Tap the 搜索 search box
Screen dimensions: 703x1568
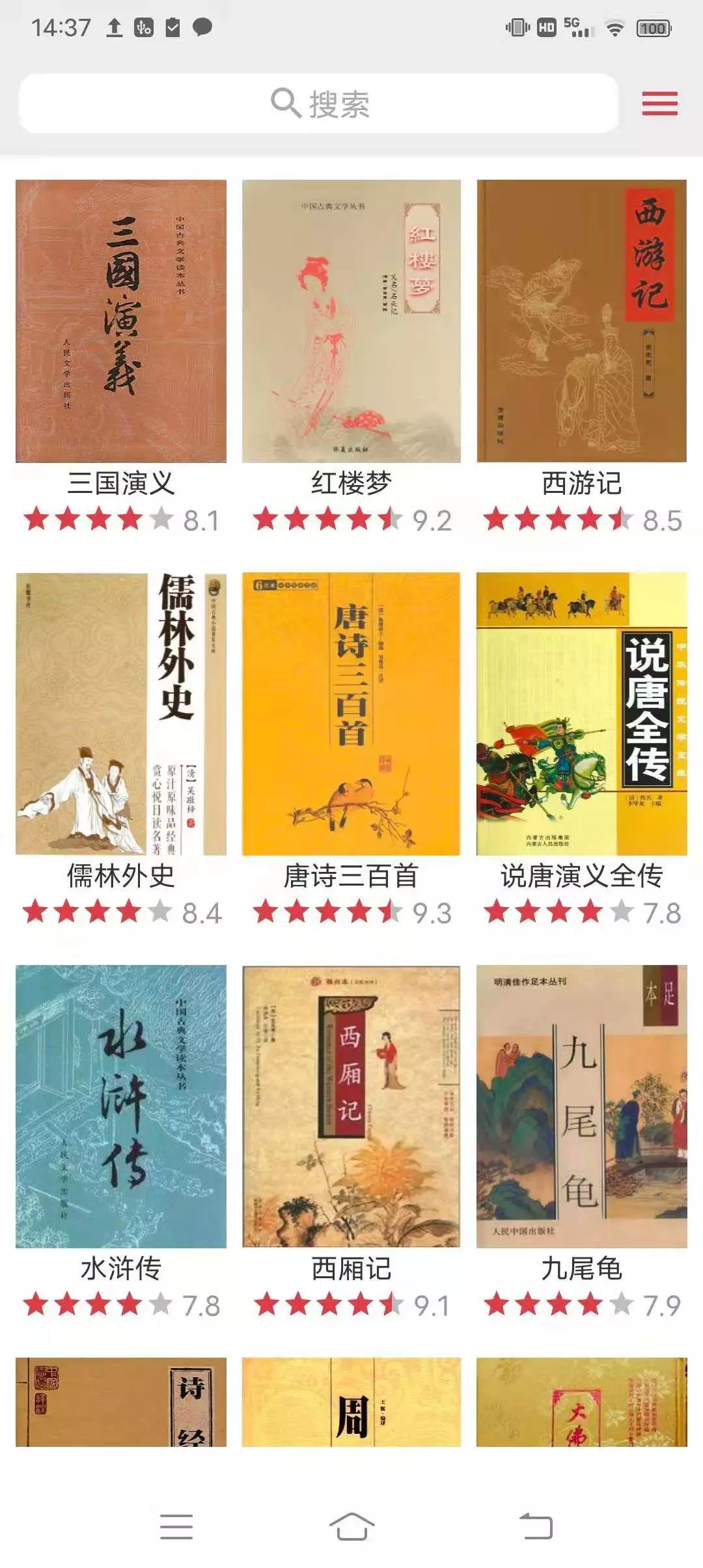click(x=319, y=104)
